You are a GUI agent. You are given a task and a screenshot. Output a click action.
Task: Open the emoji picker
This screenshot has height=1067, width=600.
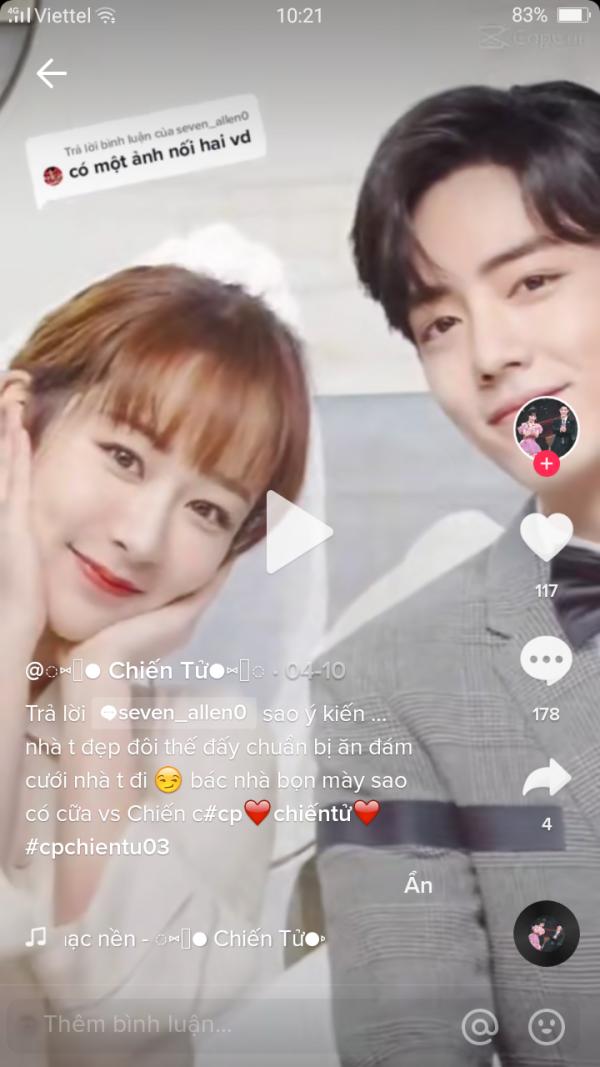(x=546, y=1026)
